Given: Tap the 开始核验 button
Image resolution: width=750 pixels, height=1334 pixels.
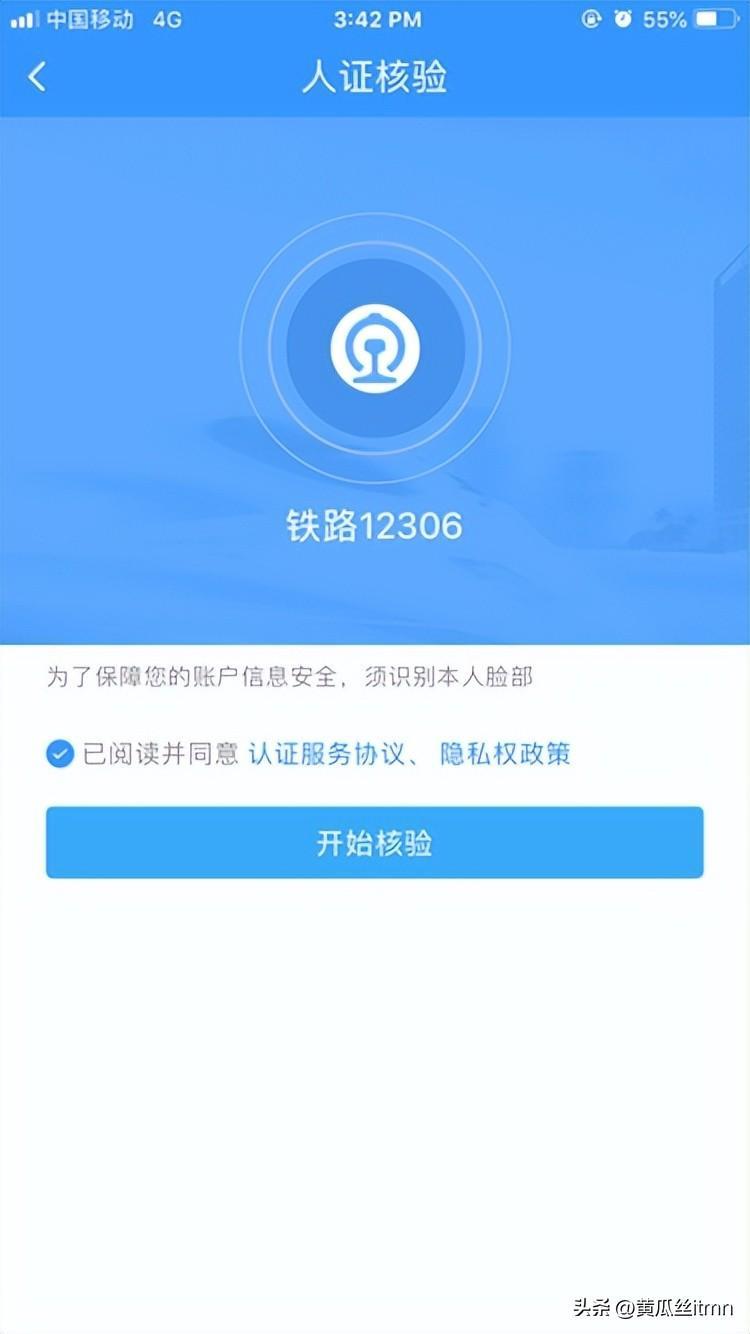Looking at the screenshot, I should click(x=374, y=843).
